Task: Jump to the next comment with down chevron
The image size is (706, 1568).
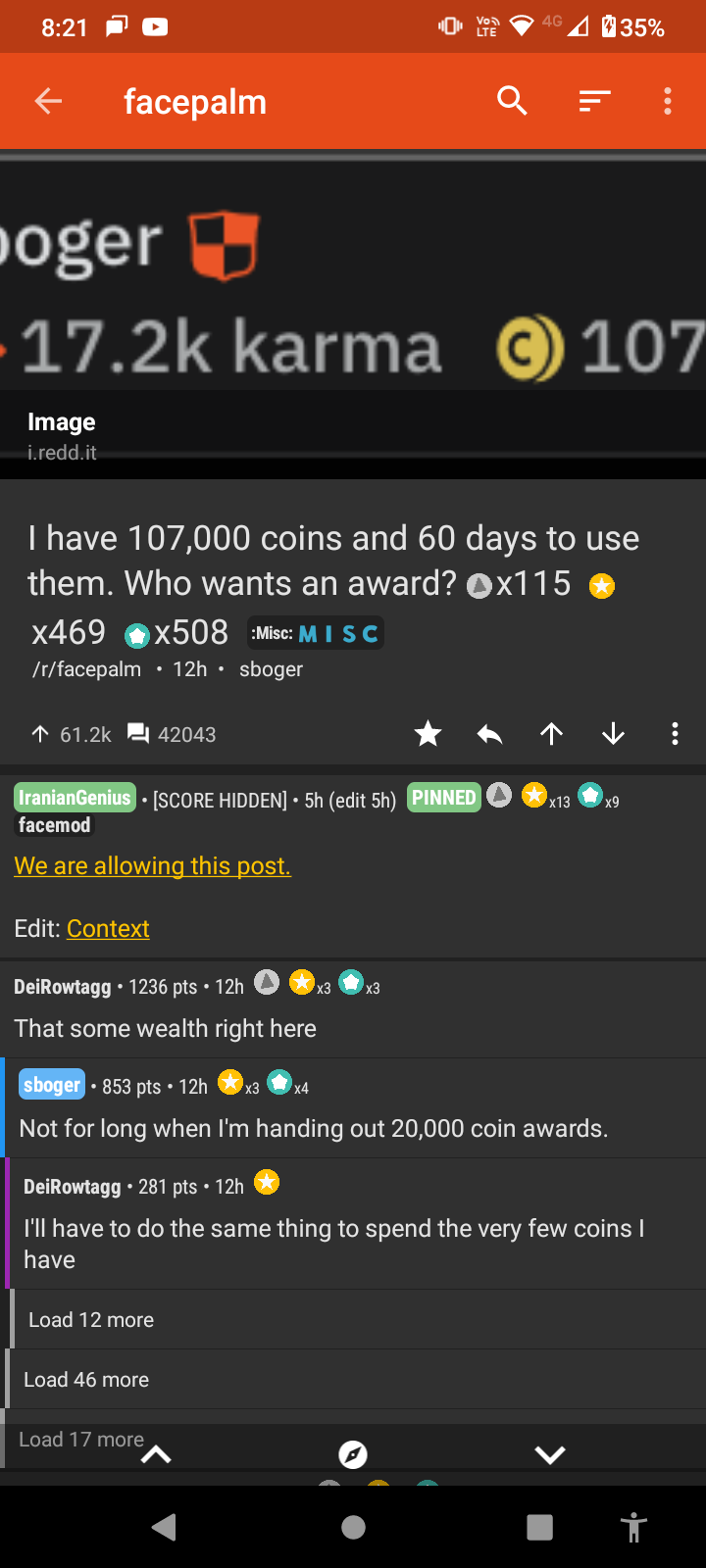Action: [550, 1455]
